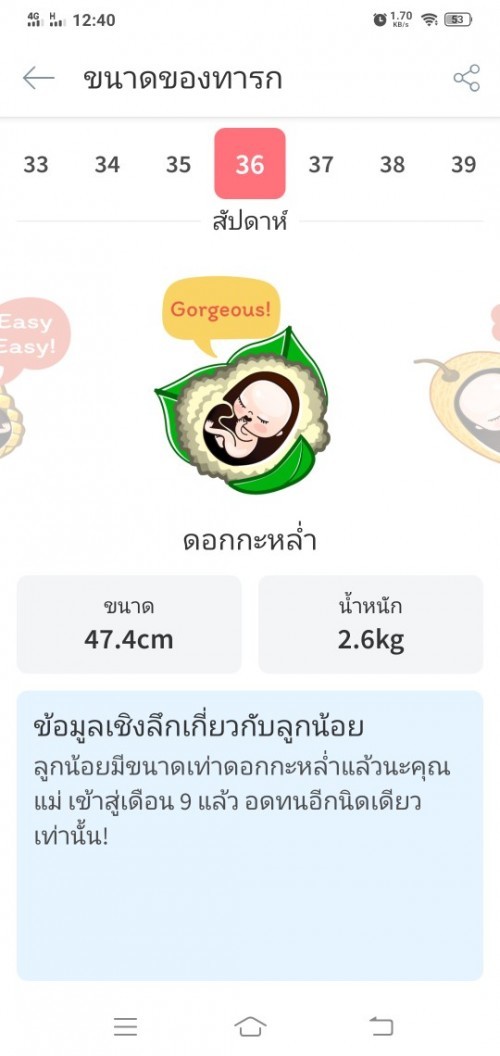Viewport: 500px width, 1056px height.
Task: Select week 33
Action: coord(36,164)
